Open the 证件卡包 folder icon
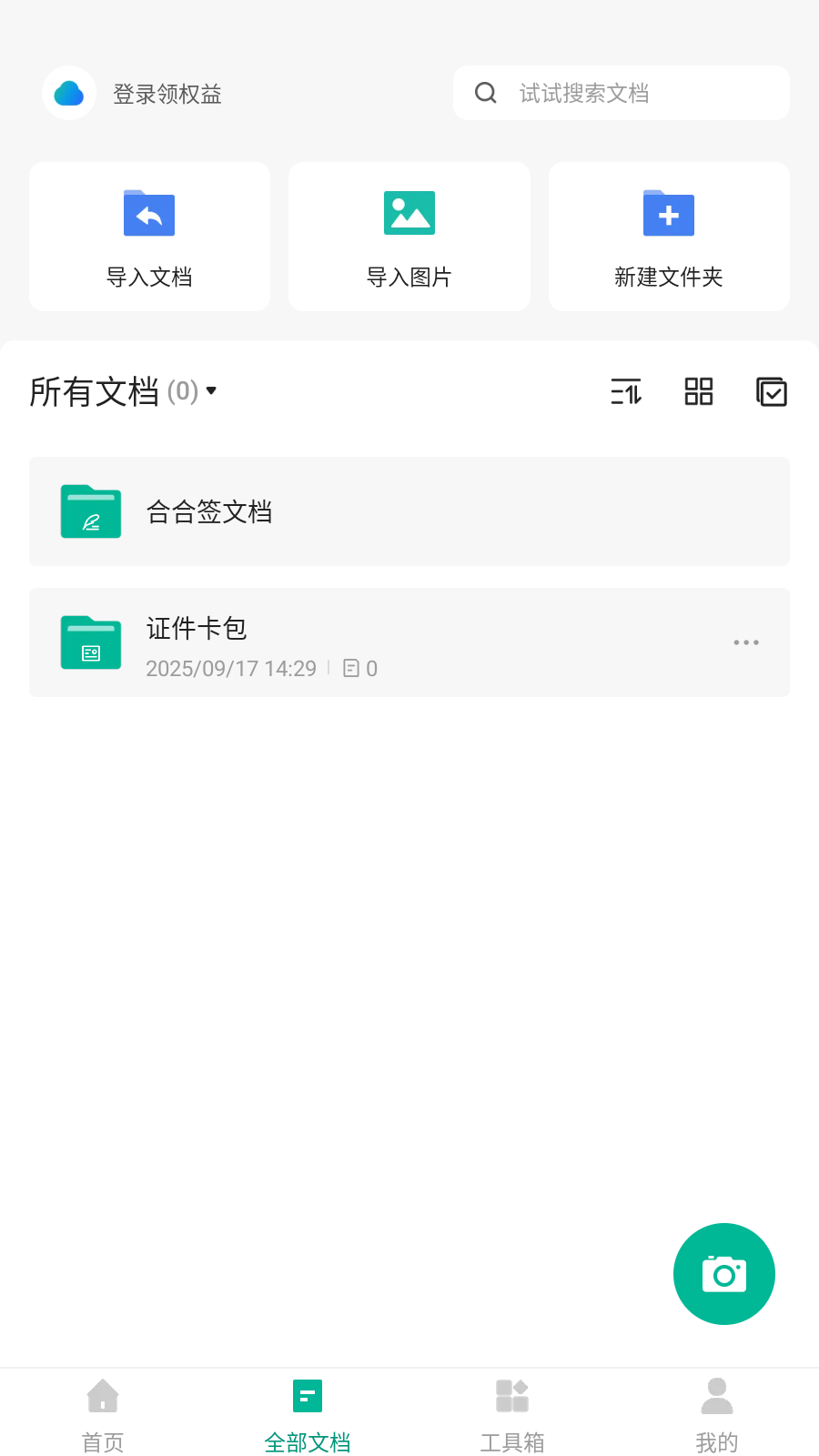The image size is (819, 1456). pos(90,642)
